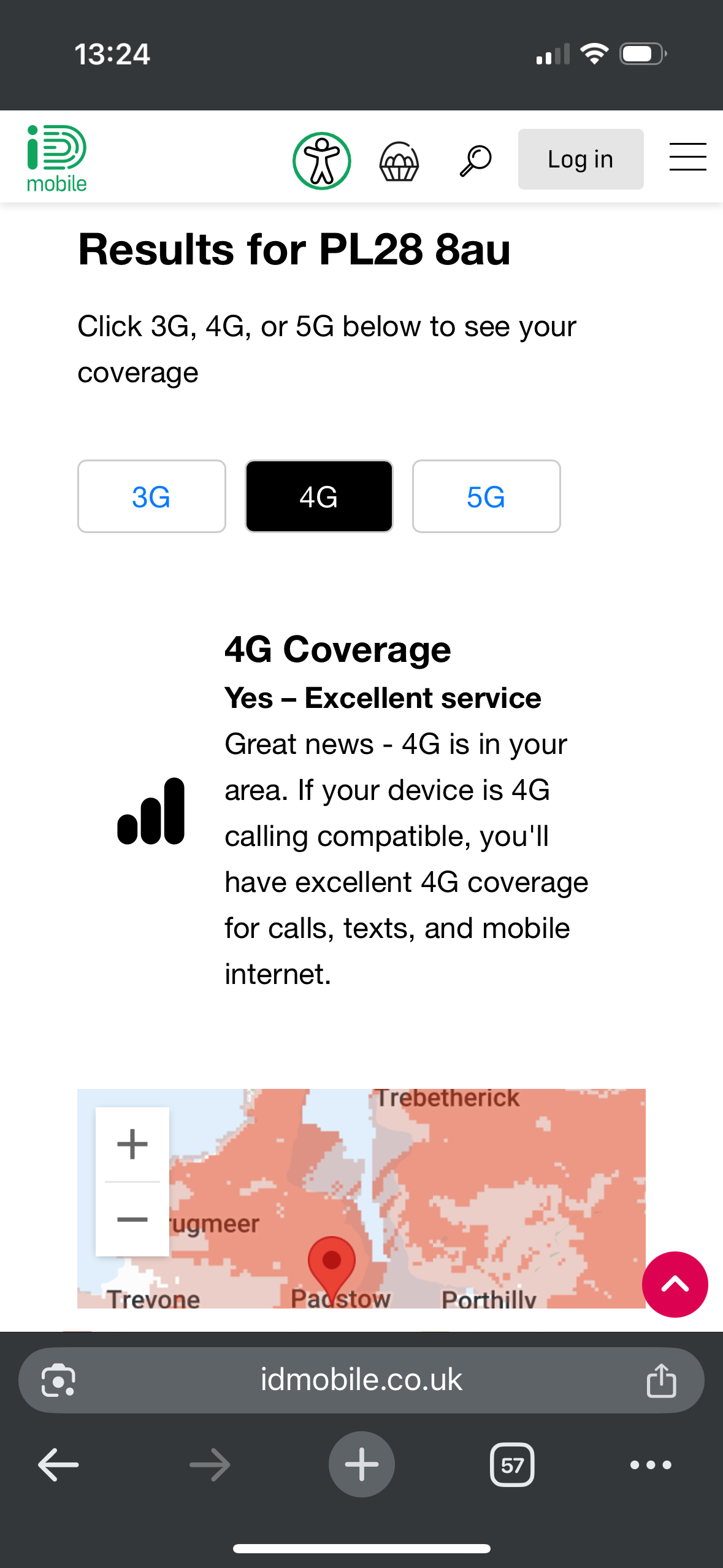The height and width of the screenshot is (1568, 723).
Task: Open the shopping basket
Action: (x=399, y=161)
